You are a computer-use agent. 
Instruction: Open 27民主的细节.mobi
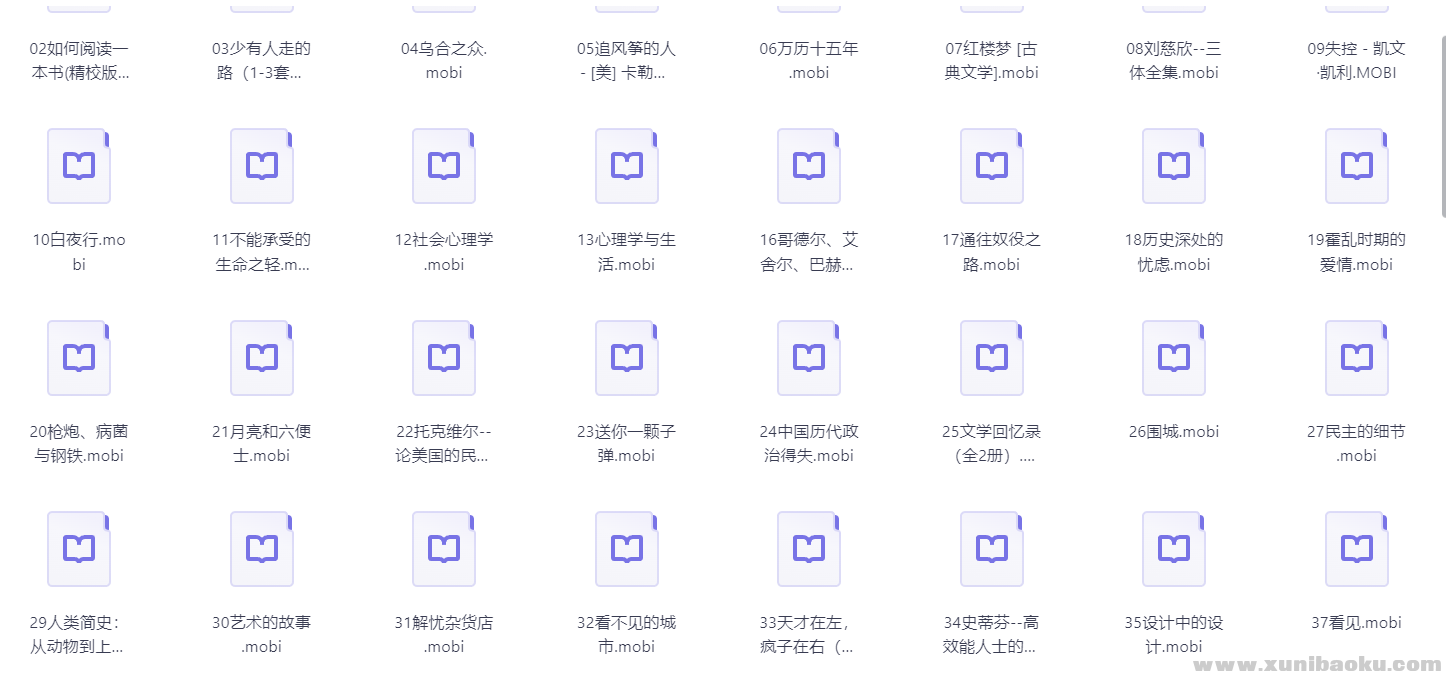(1357, 358)
